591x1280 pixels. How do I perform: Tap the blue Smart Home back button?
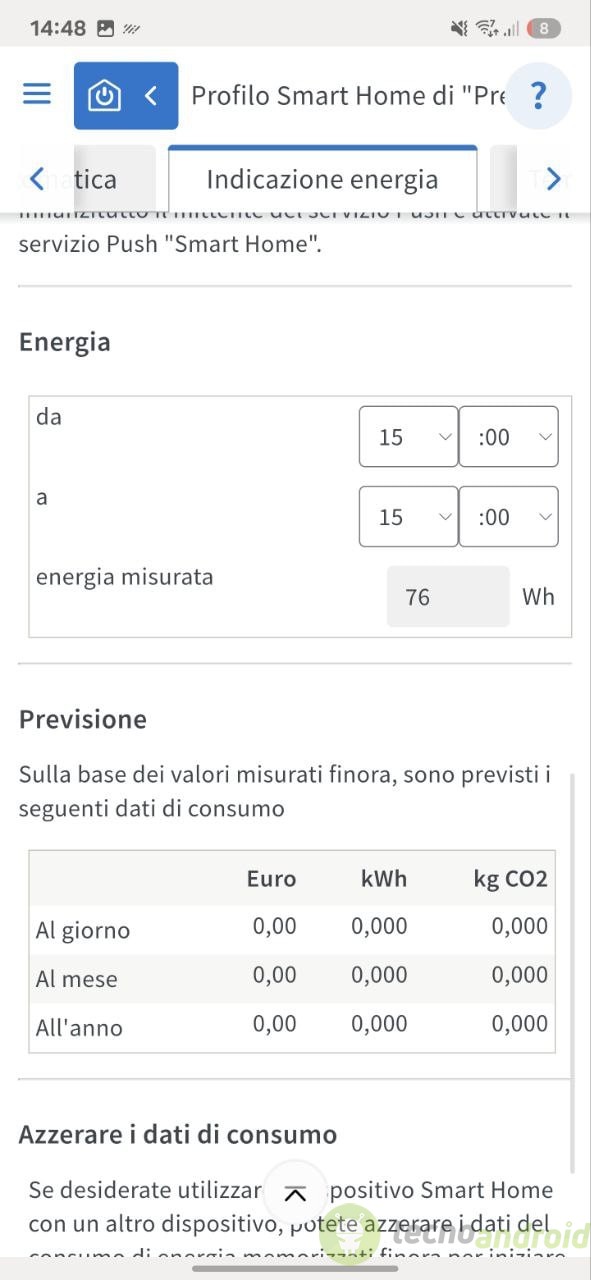coord(126,96)
